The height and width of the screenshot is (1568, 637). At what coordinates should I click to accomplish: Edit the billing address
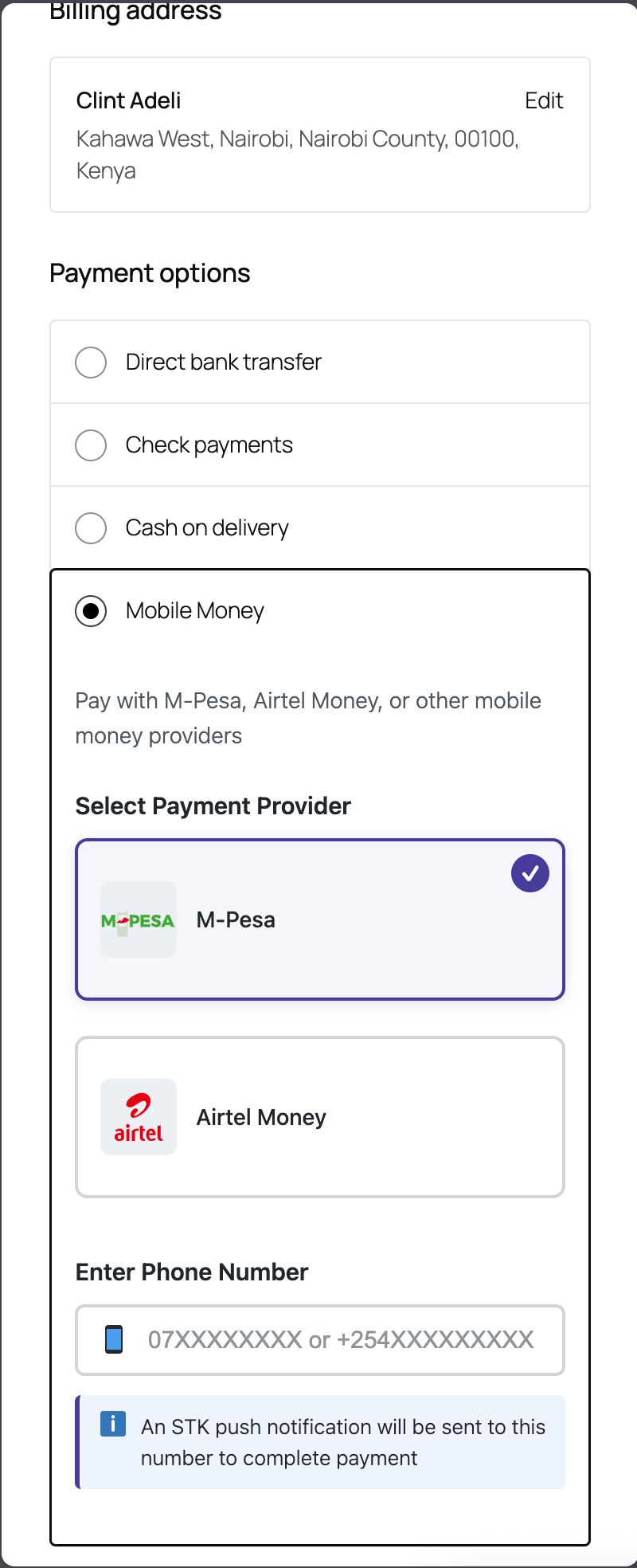point(544,100)
